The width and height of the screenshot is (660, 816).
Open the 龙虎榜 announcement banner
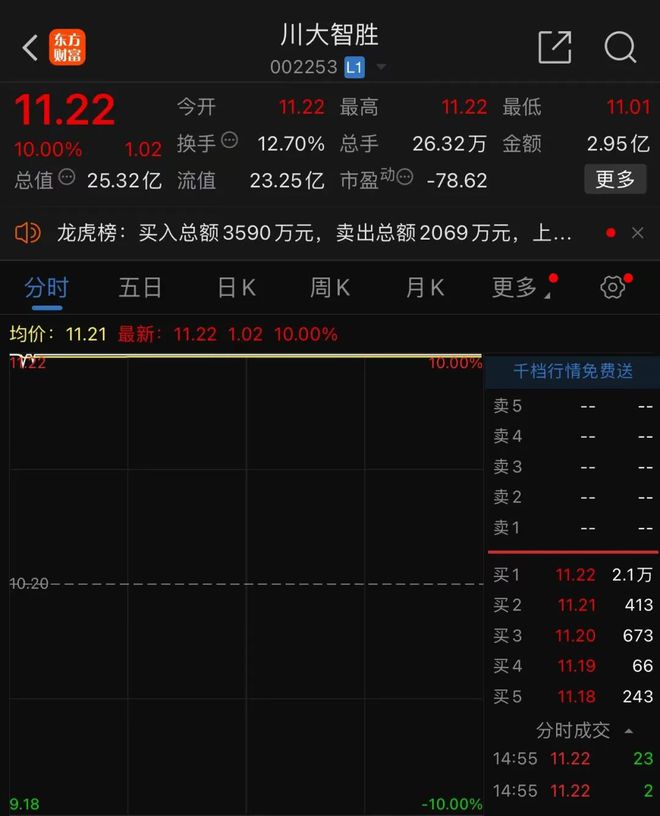click(300, 233)
